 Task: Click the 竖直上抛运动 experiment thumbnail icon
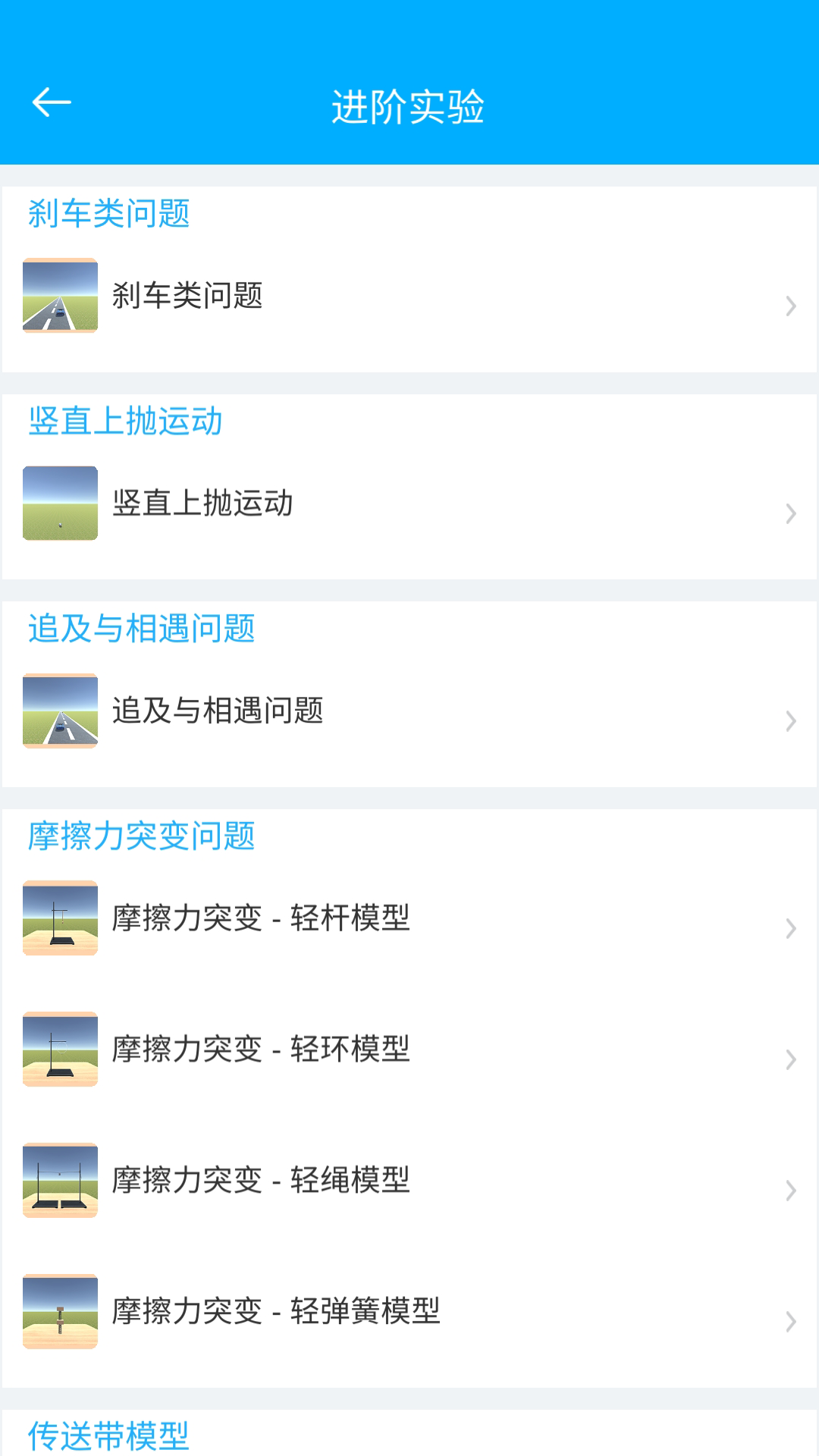tap(60, 503)
